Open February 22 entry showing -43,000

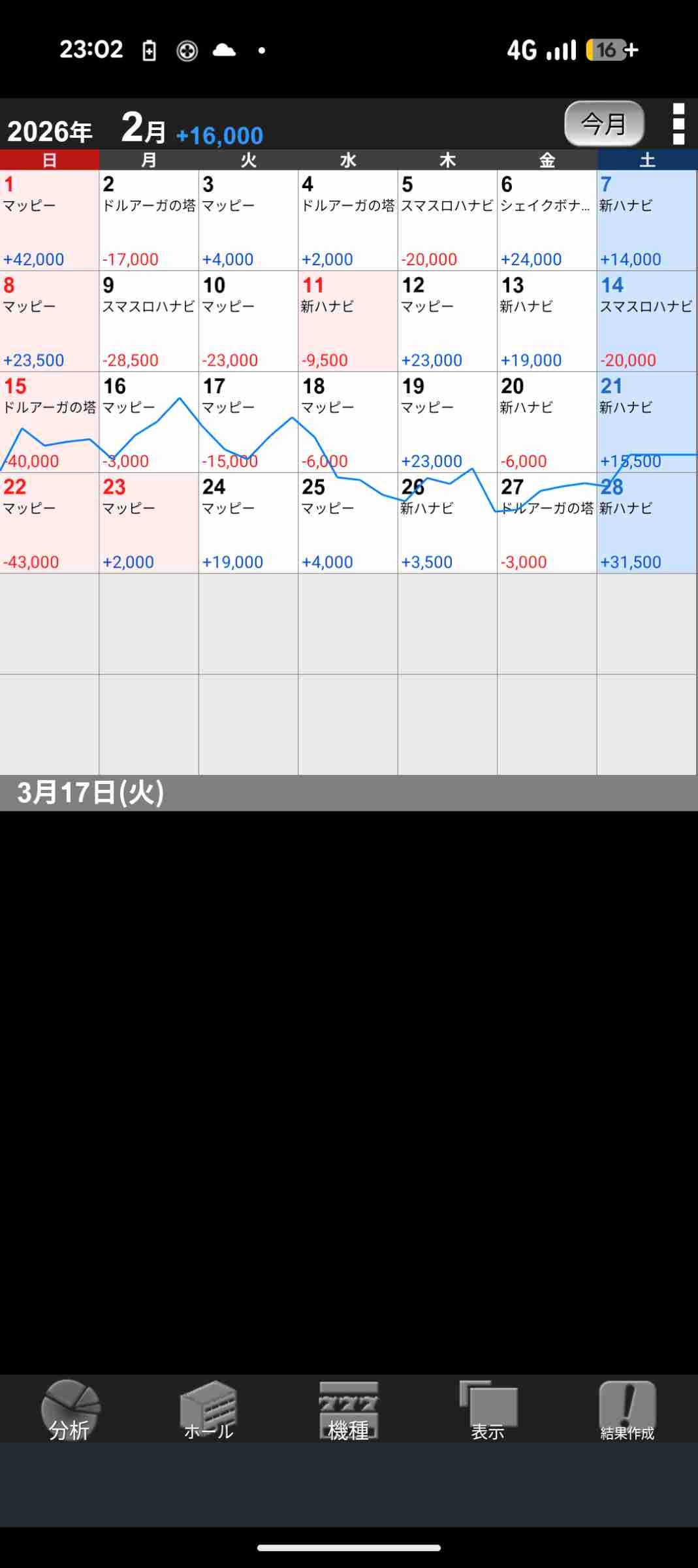pyautogui.click(x=50, y=523)
